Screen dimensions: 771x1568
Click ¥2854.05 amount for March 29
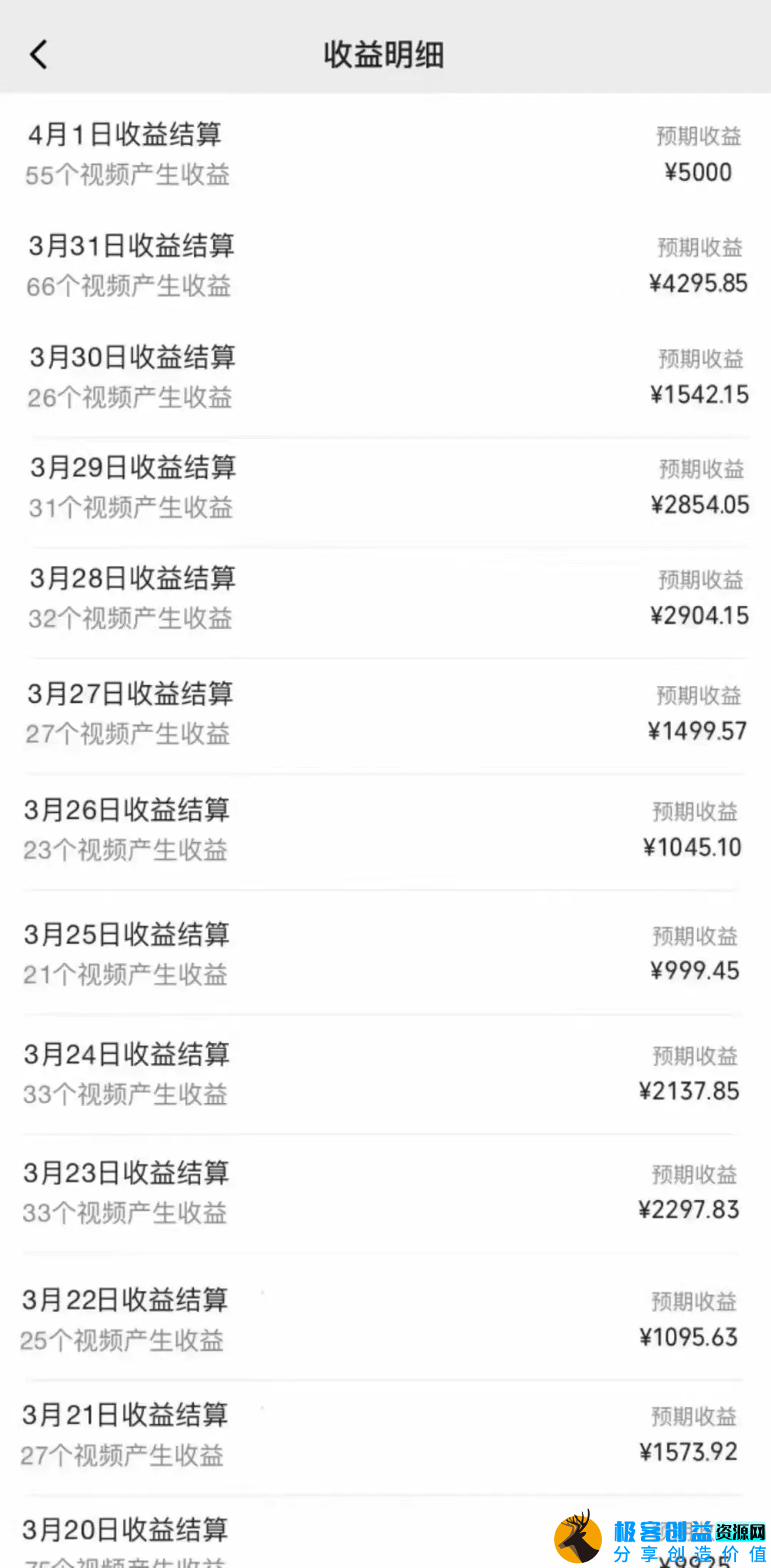coord(698,506)
